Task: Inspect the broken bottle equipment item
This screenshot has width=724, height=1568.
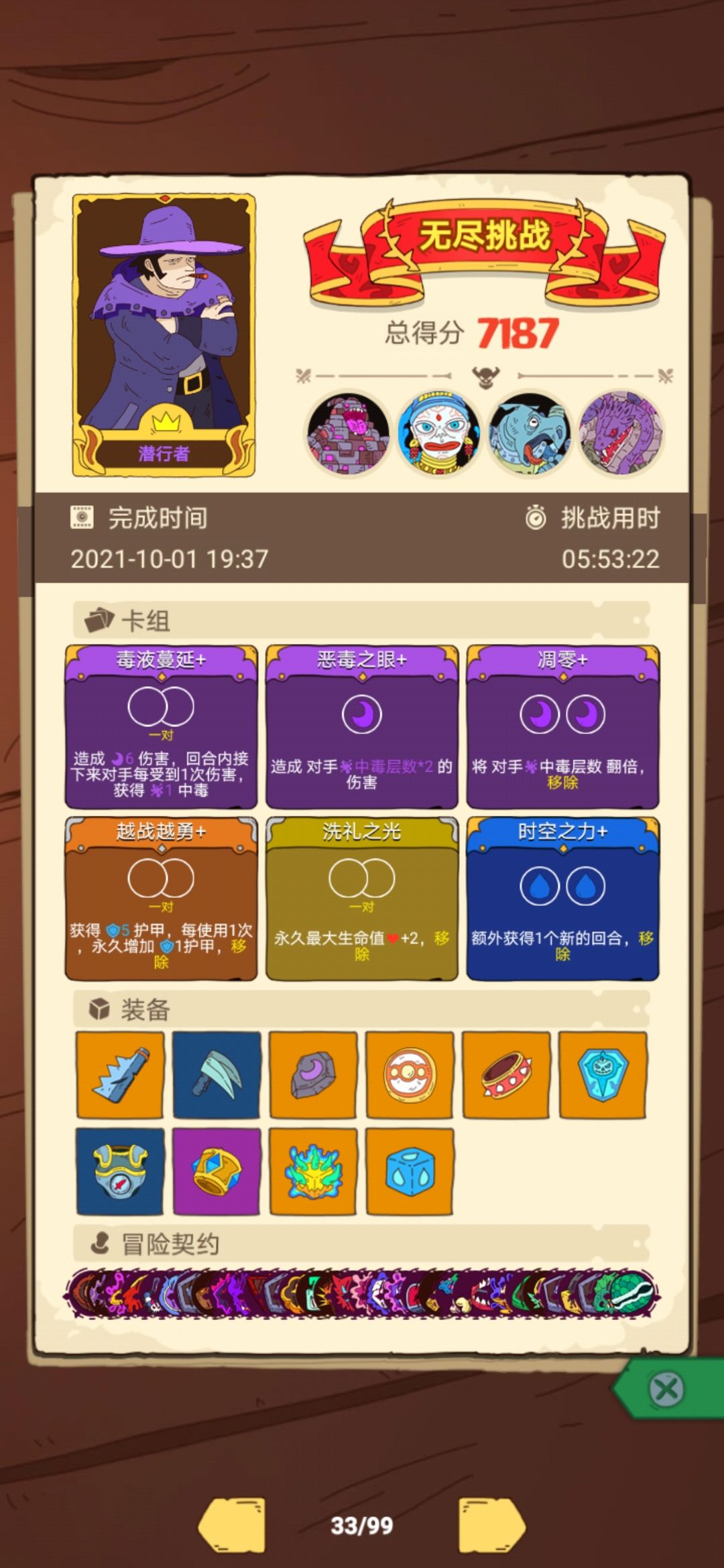Action: click(120, 1075)
